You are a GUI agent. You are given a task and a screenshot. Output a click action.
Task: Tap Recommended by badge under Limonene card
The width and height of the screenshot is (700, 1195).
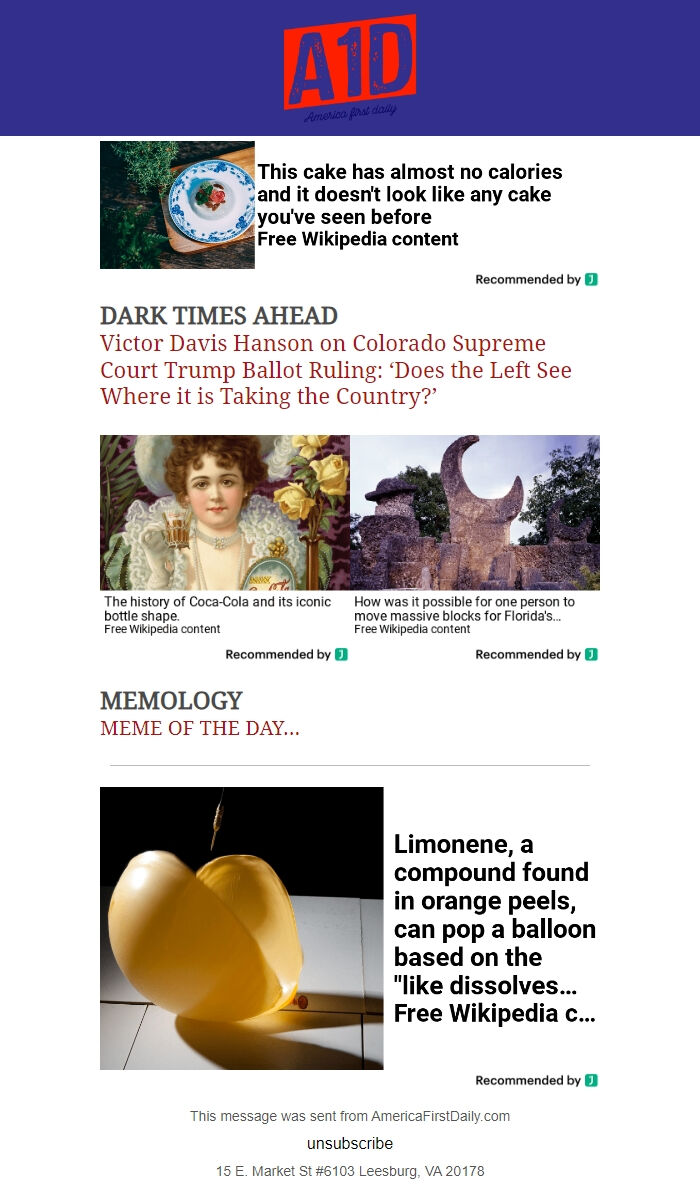[x=536, y=1080]
